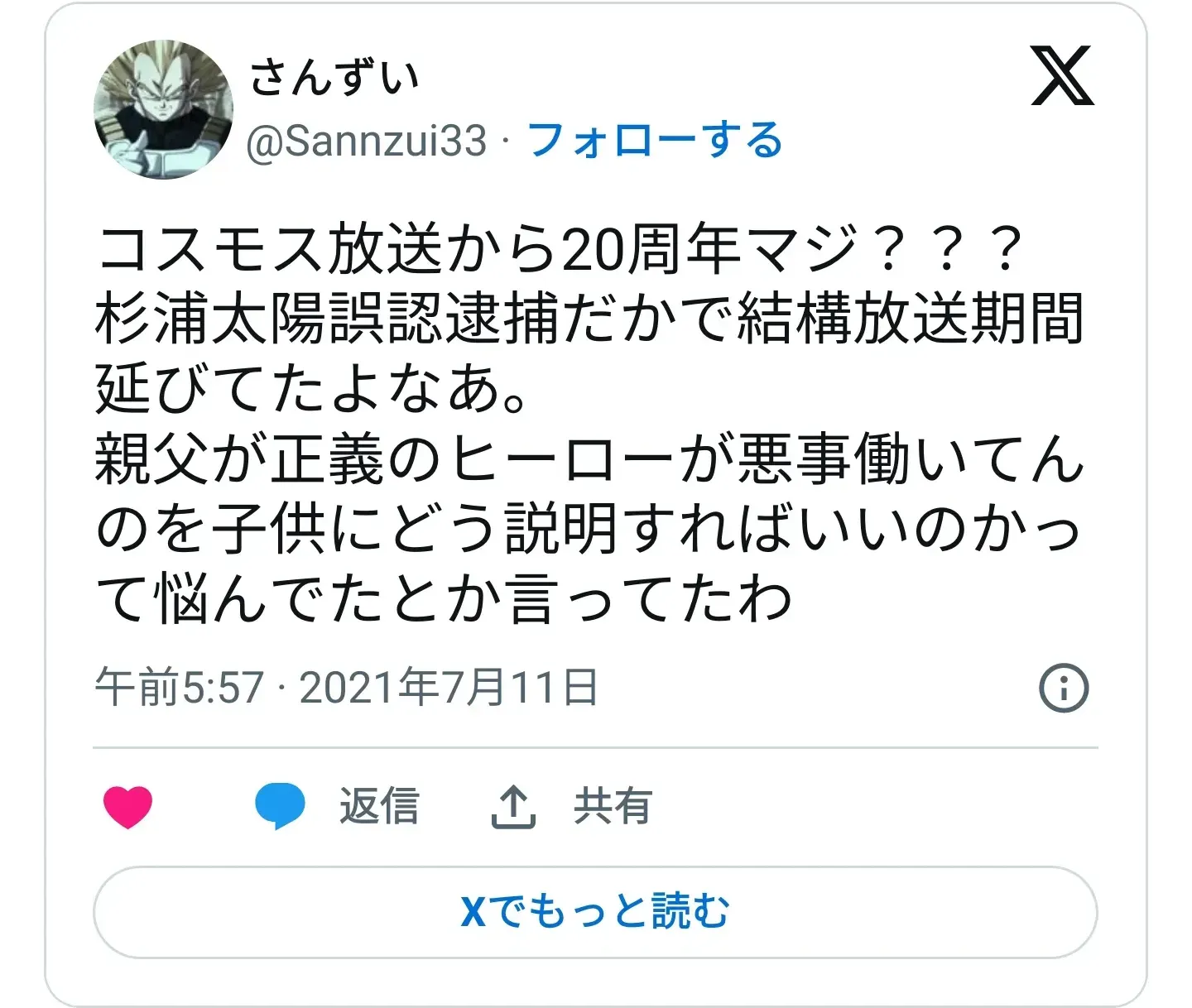Share the tweet via 共有

571,806
